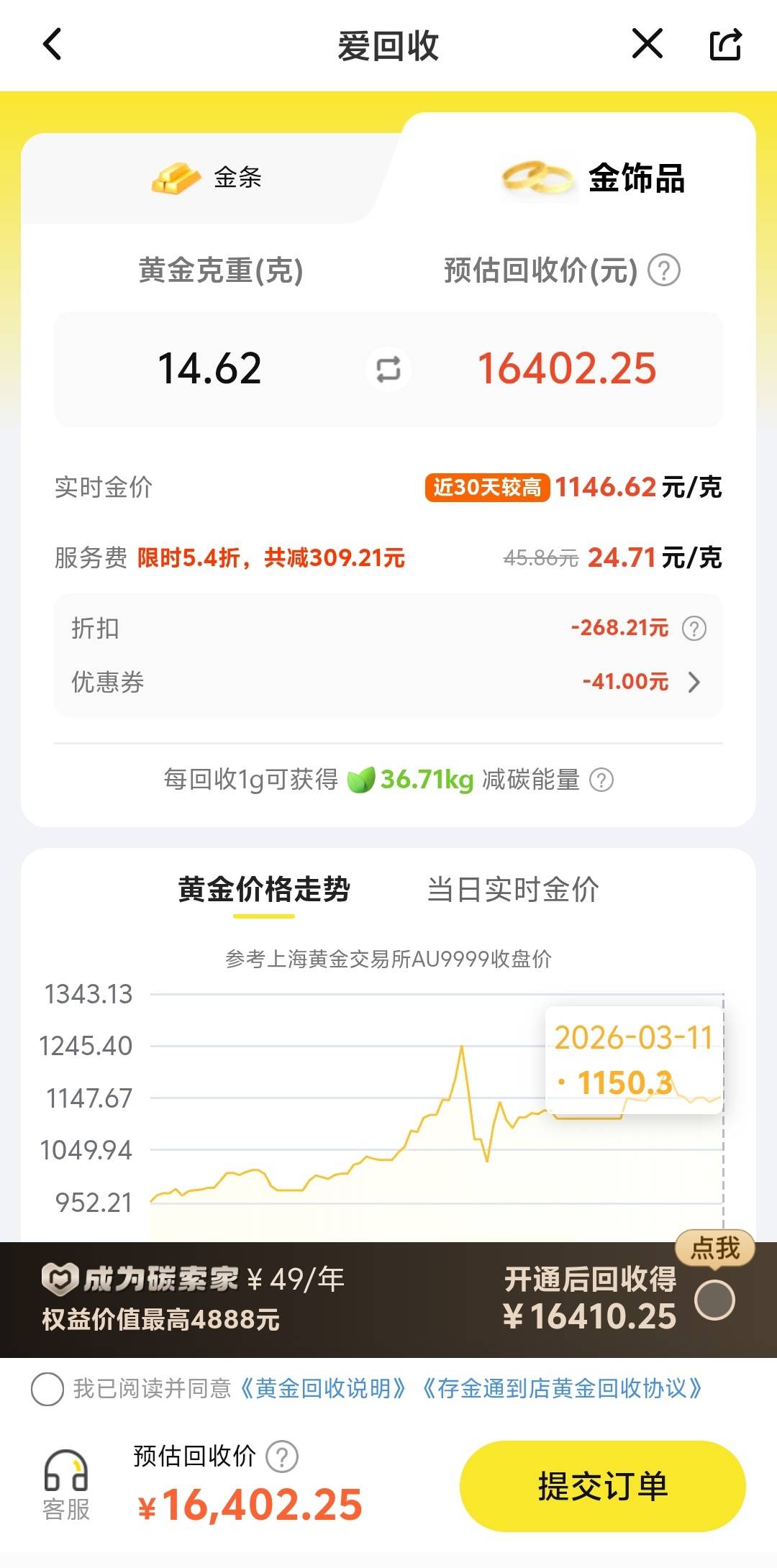777x1568 pixels.
Task: Edit the gold weight 14.62 field
Action: pyautogui.click(x=209, y=369)
